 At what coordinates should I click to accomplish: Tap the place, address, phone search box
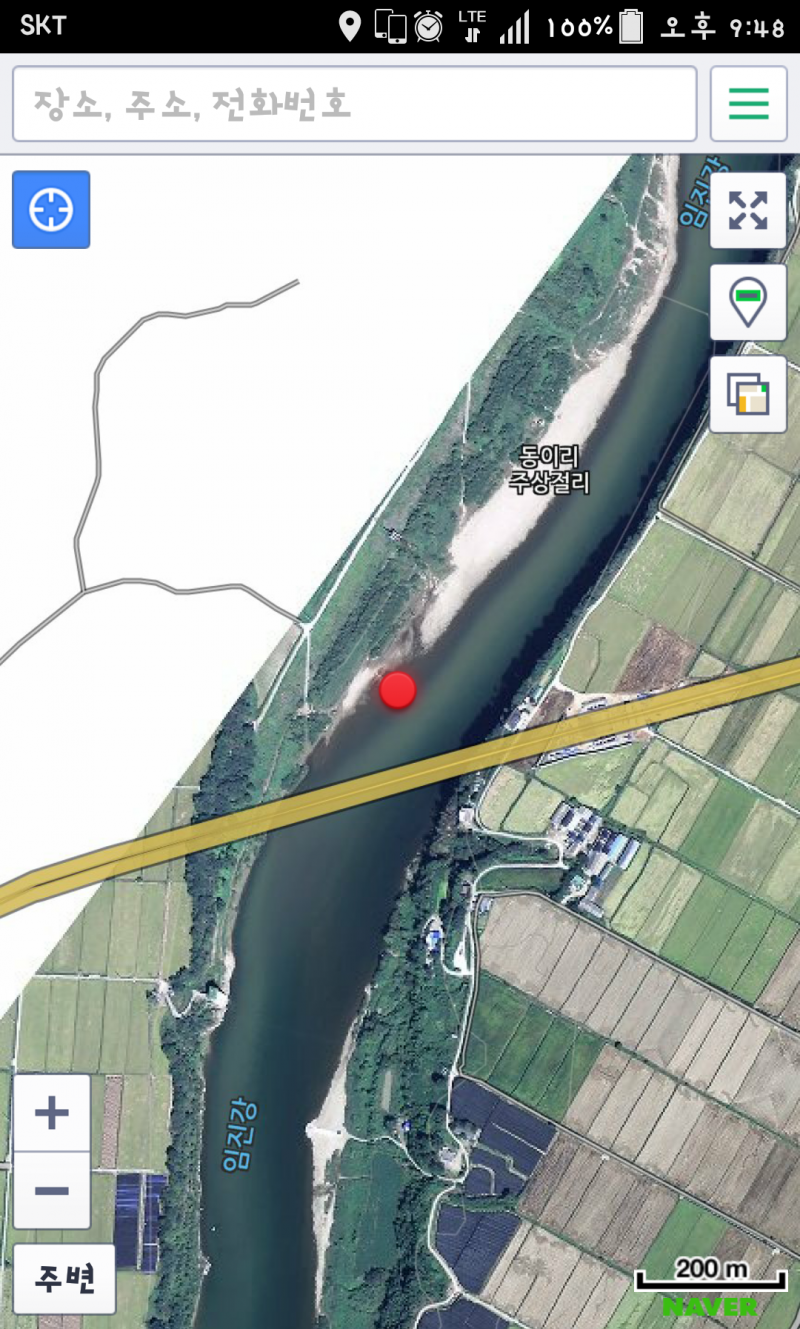click(354, 104)
